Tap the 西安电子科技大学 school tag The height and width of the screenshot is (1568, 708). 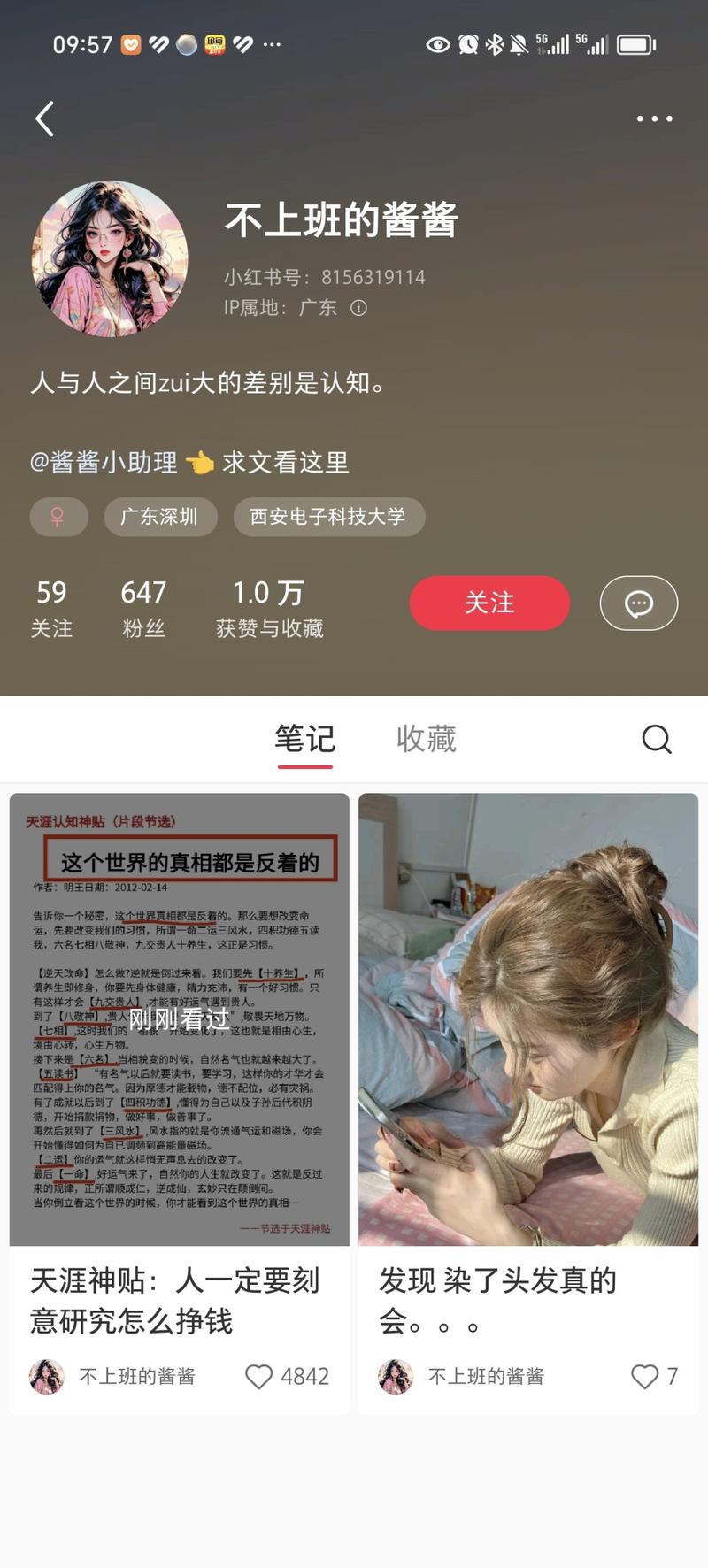pos(328,517)
